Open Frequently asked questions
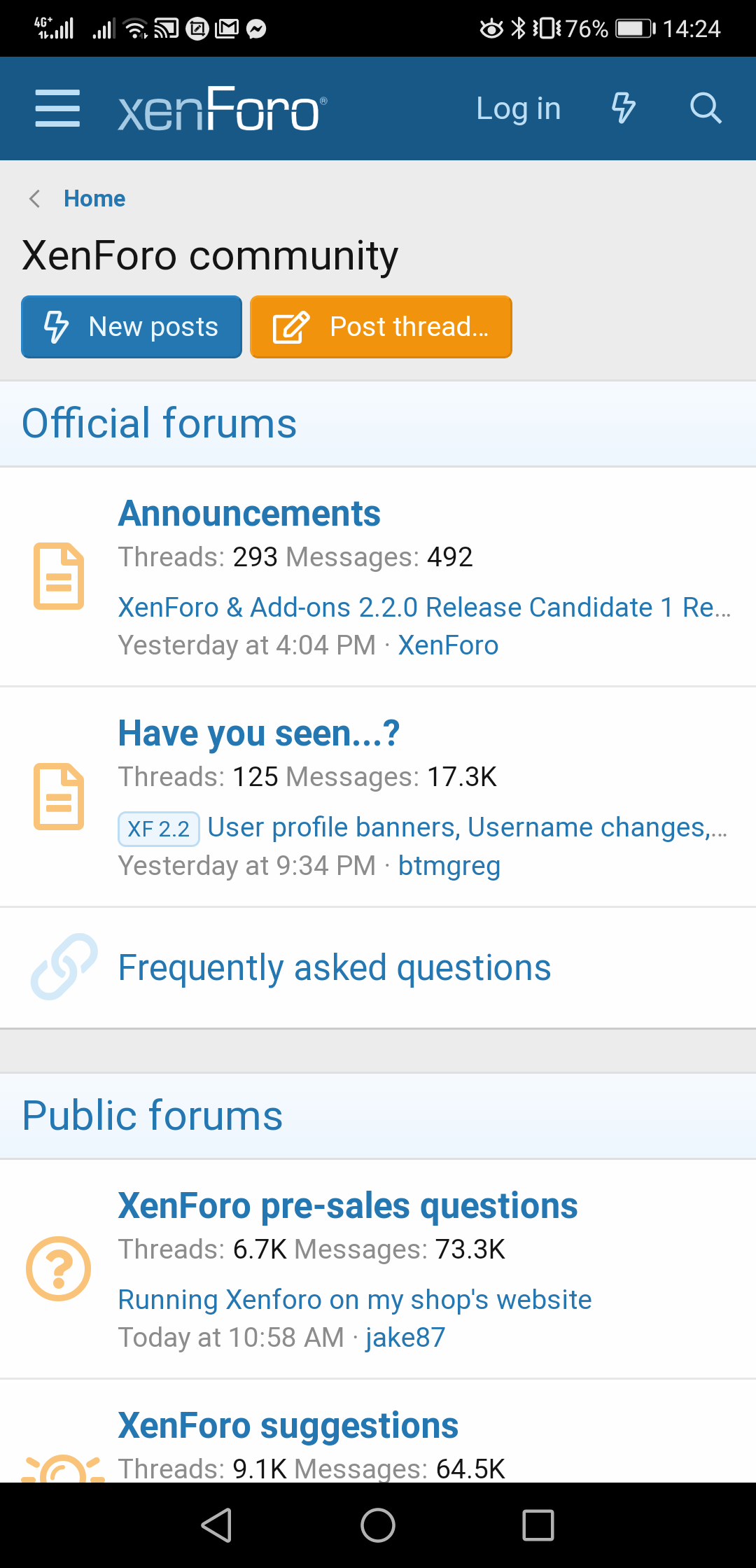This screenshot has width=756, height=1568. 335,968
